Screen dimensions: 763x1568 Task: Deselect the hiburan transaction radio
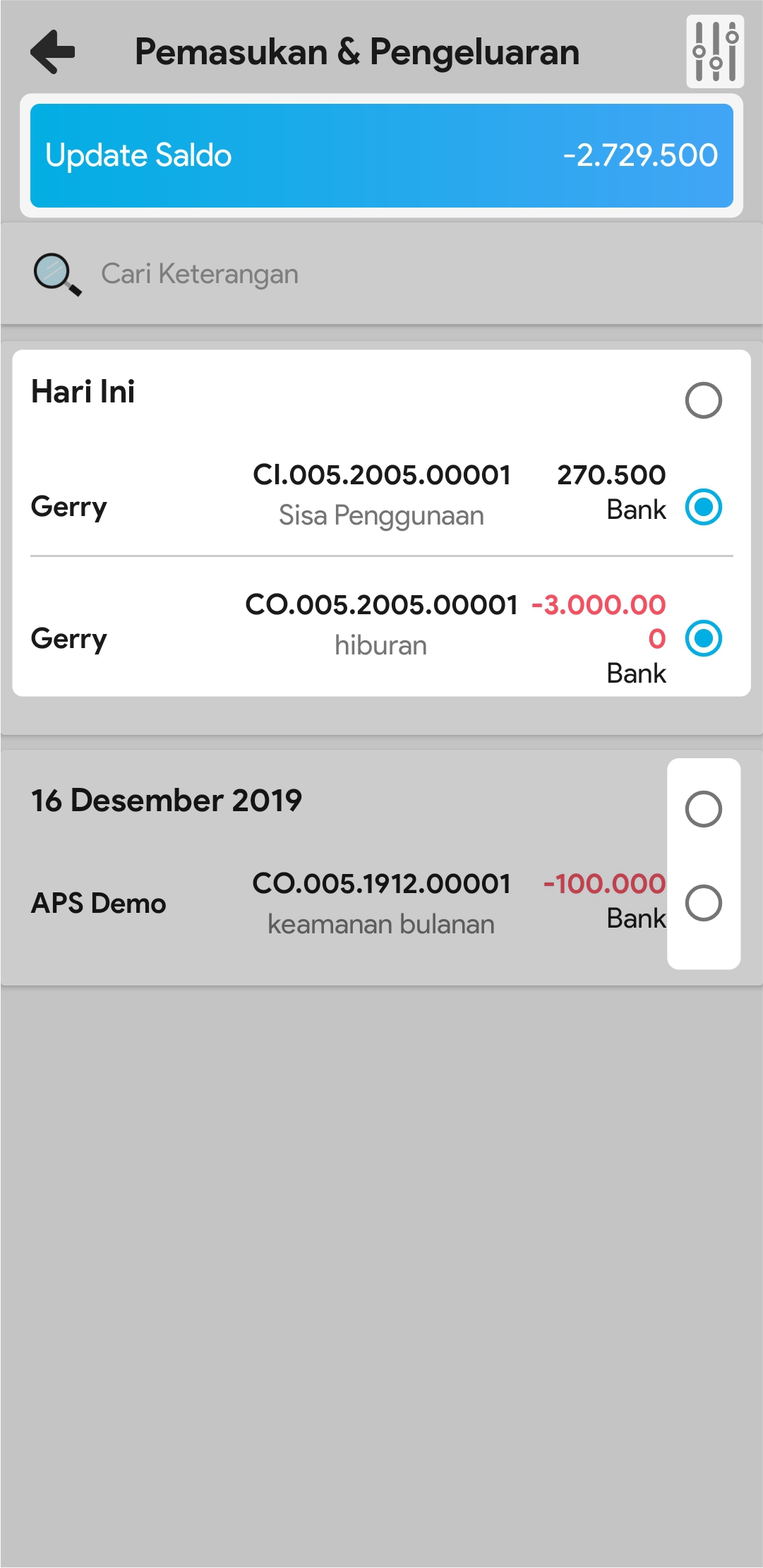coord(703,638)
